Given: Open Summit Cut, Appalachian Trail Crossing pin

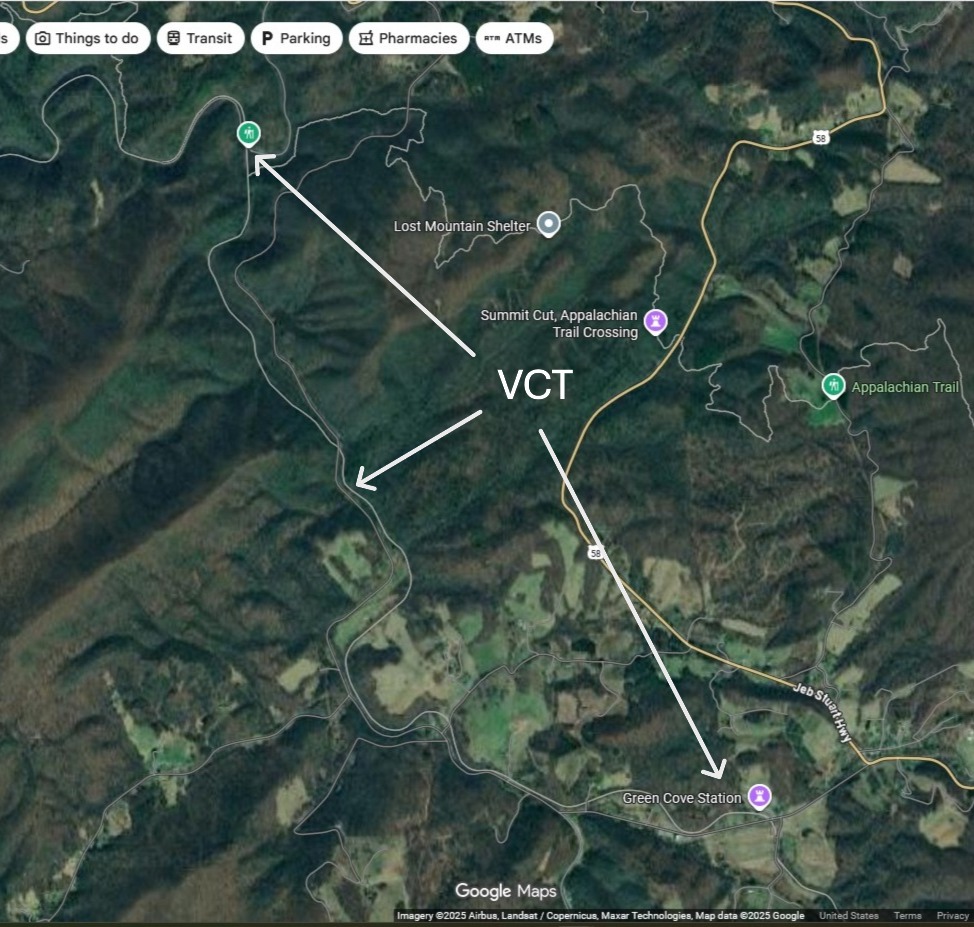Looking at the screenshot, I should point(655,321).
